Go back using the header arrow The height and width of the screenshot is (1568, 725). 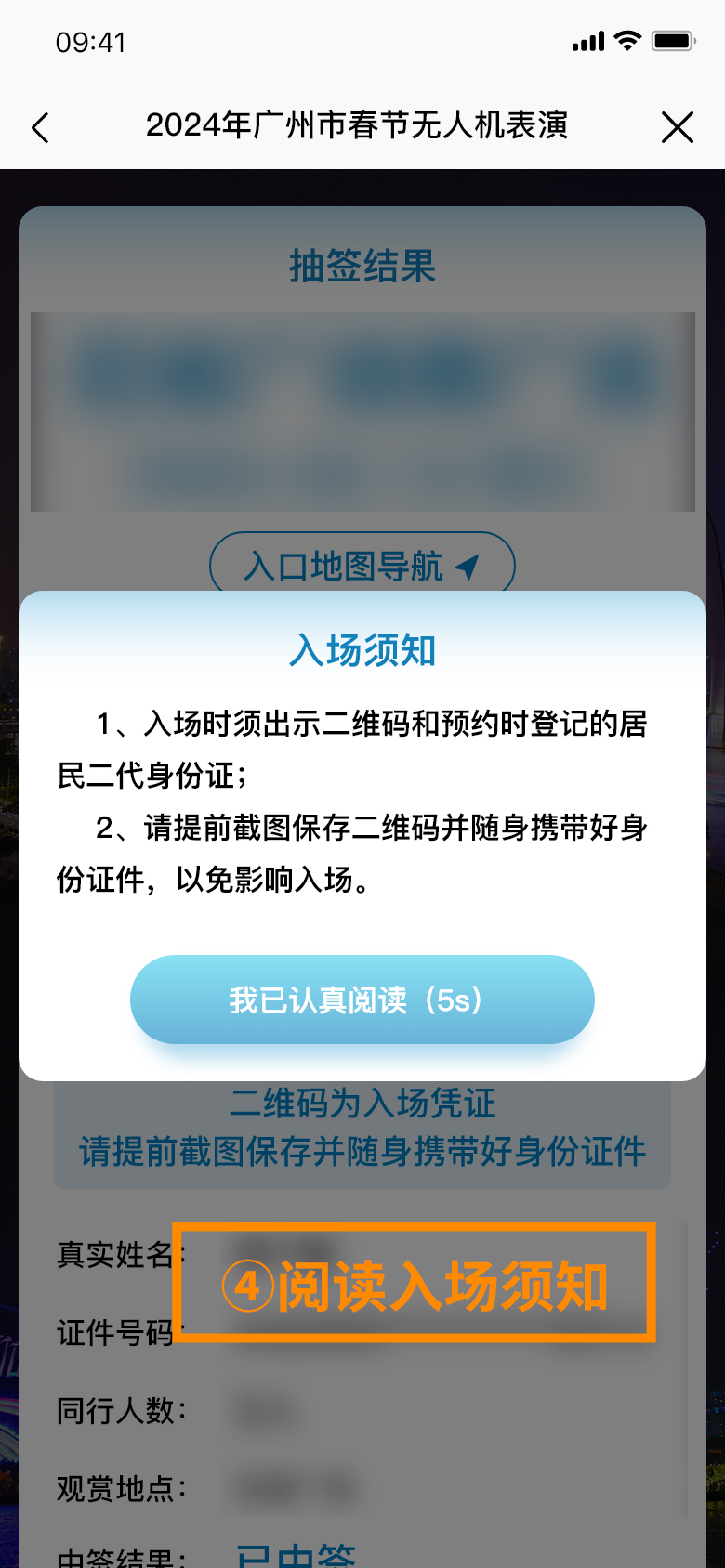(x=40, y=127)
